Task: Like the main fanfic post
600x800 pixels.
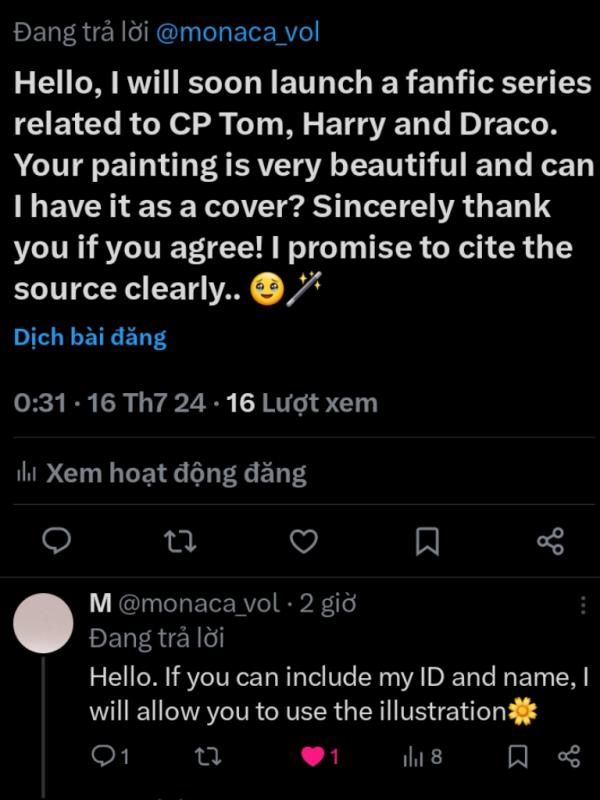Action: [x=303, y=541]
